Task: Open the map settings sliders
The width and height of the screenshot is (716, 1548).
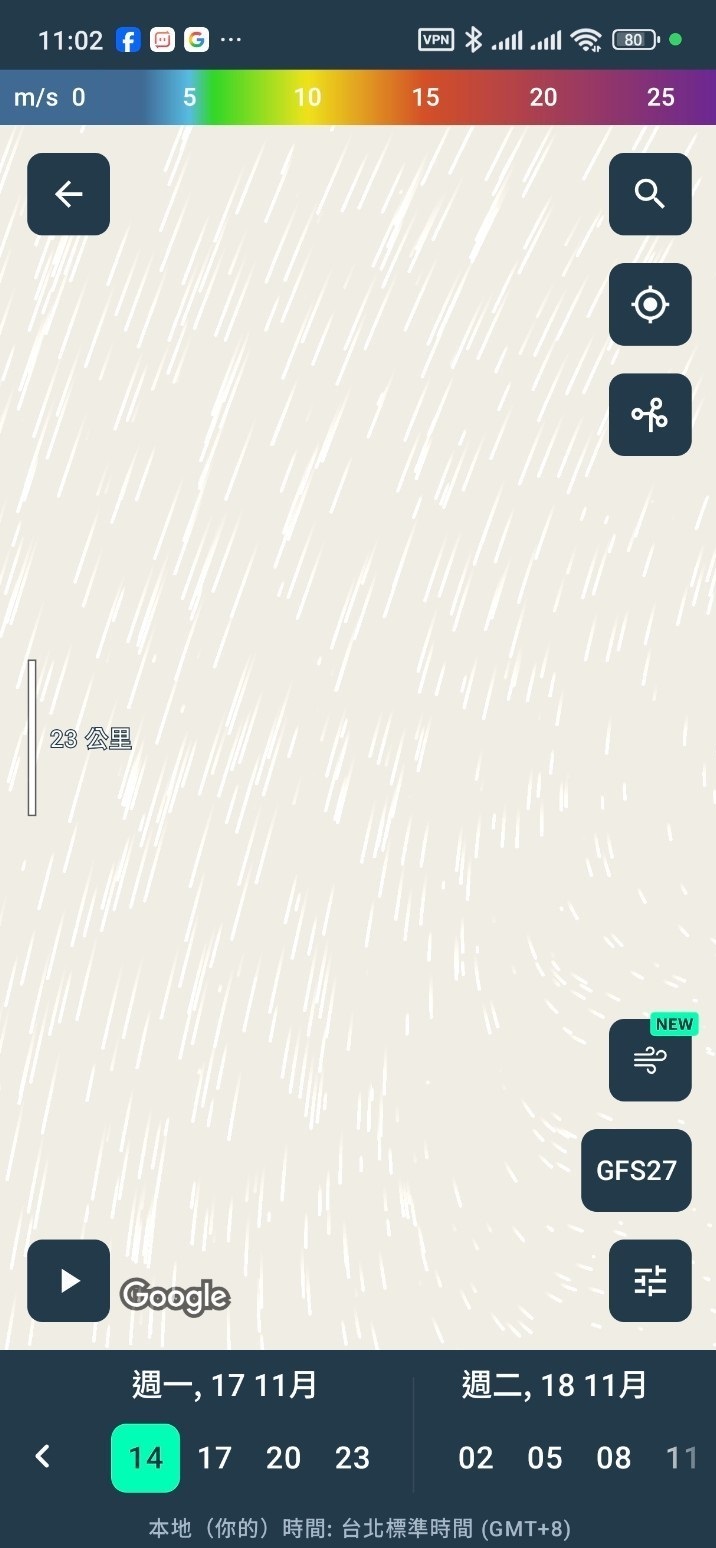Action: tap(650, 1280)
